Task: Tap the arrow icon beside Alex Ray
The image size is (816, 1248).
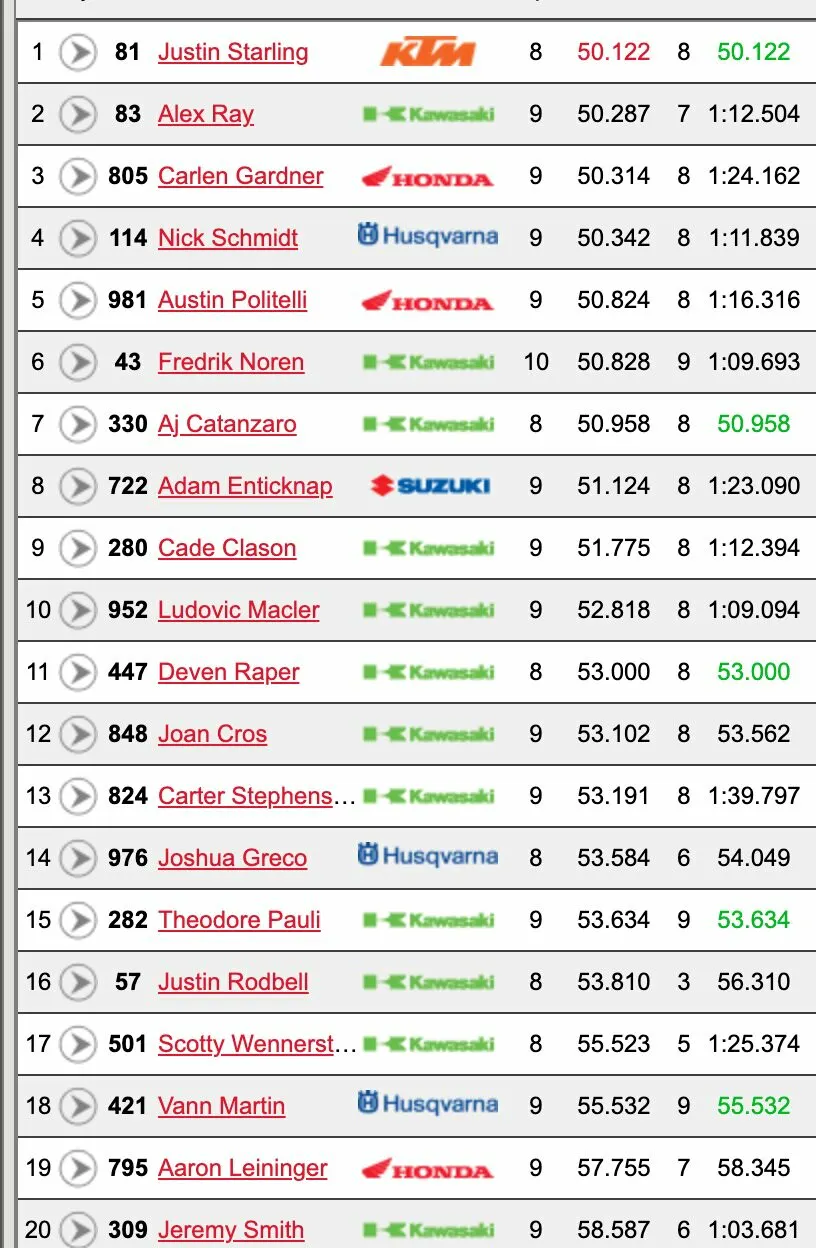Action: tap(77, 114)
